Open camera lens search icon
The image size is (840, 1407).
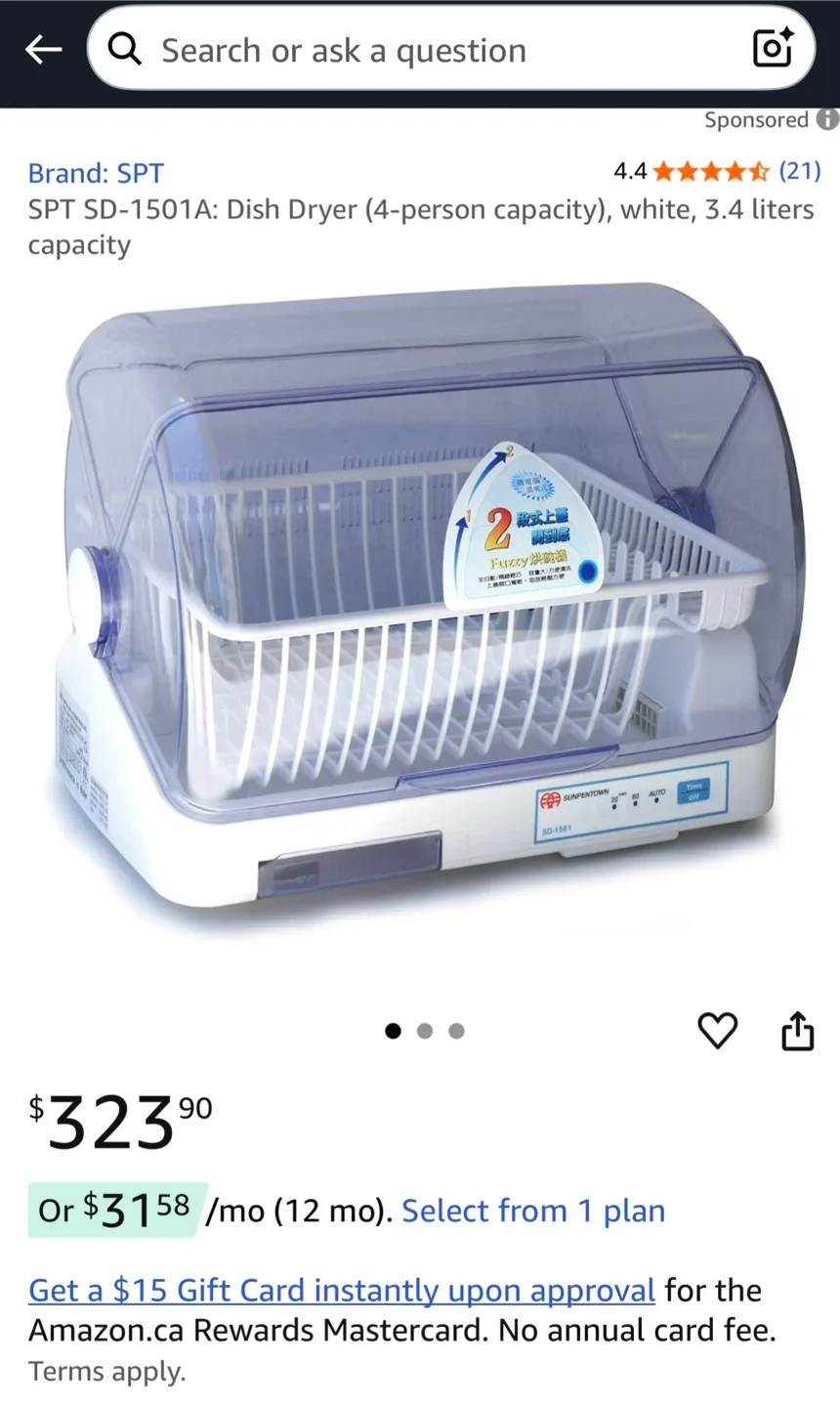772,48
